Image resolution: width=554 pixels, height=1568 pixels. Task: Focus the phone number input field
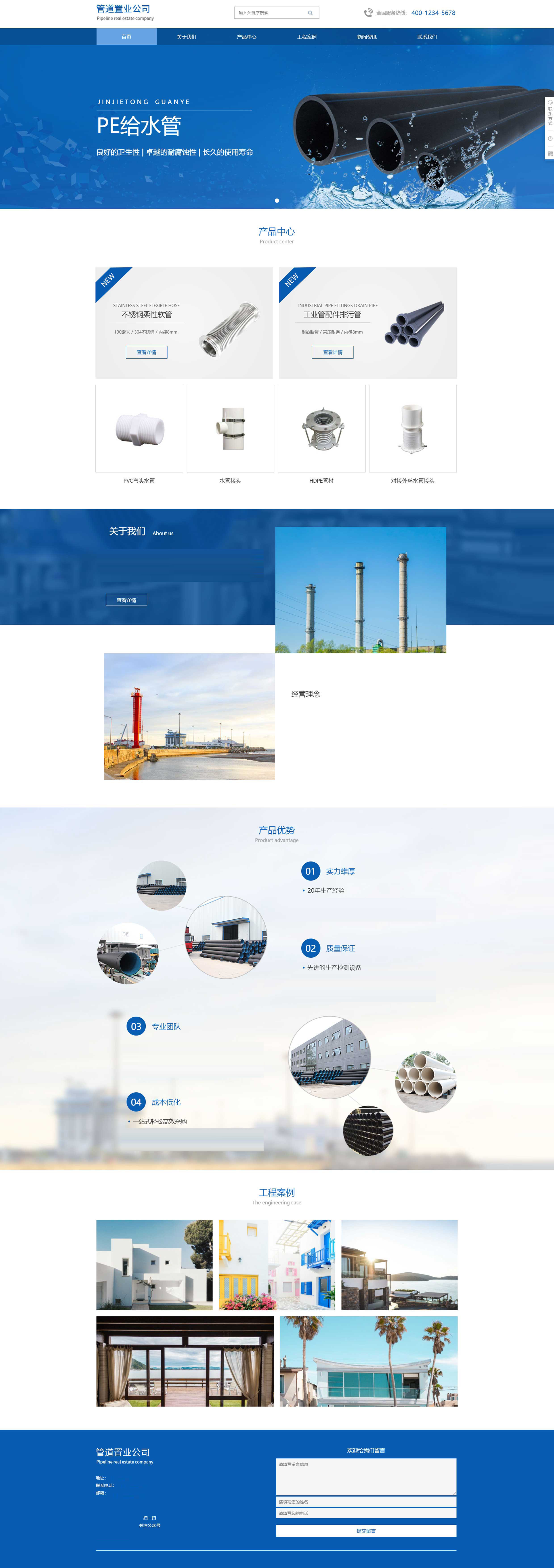coord(366,1513)
